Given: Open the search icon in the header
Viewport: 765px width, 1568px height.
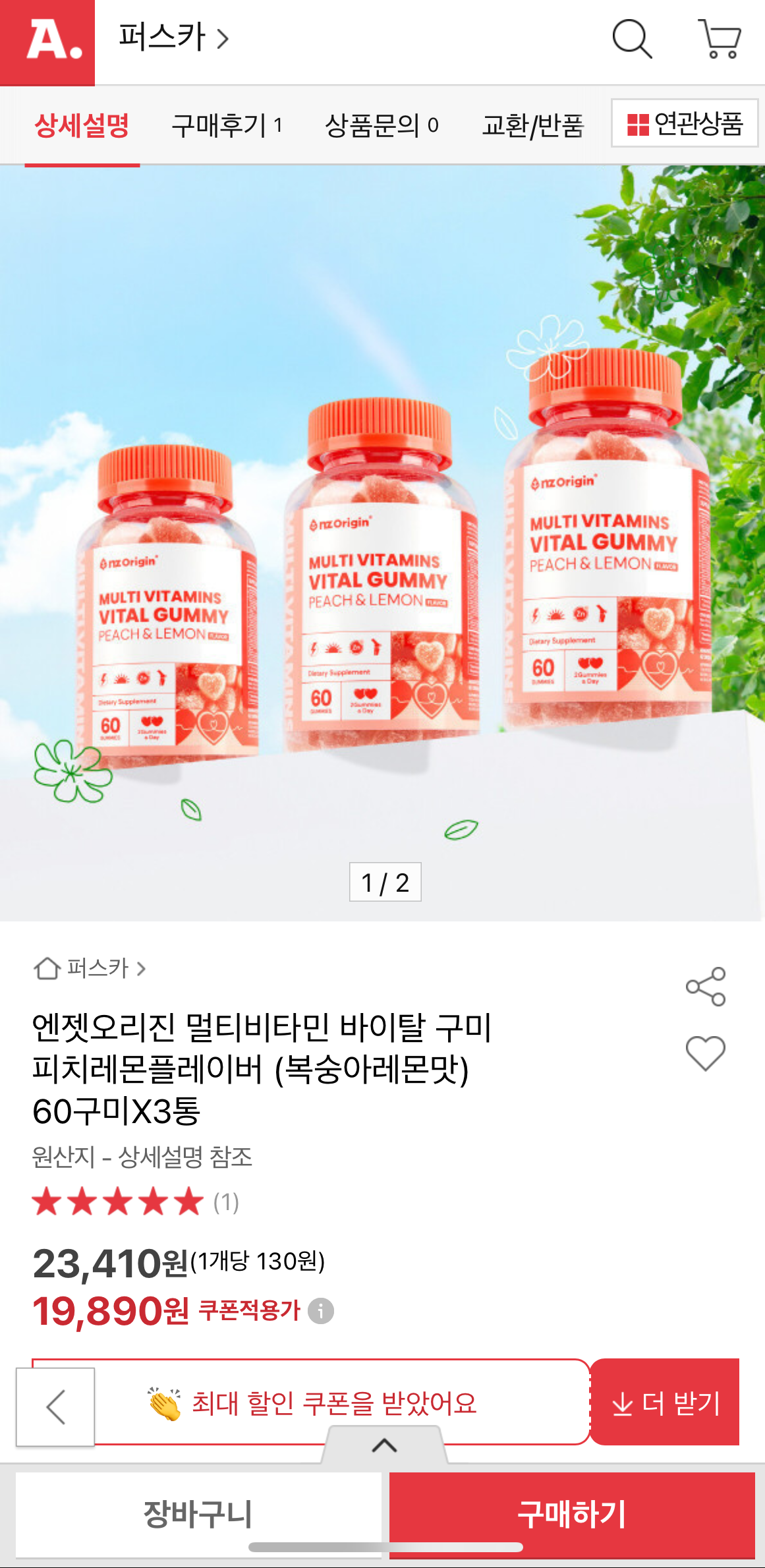Looking at the screenshot, I should [631, 40].
